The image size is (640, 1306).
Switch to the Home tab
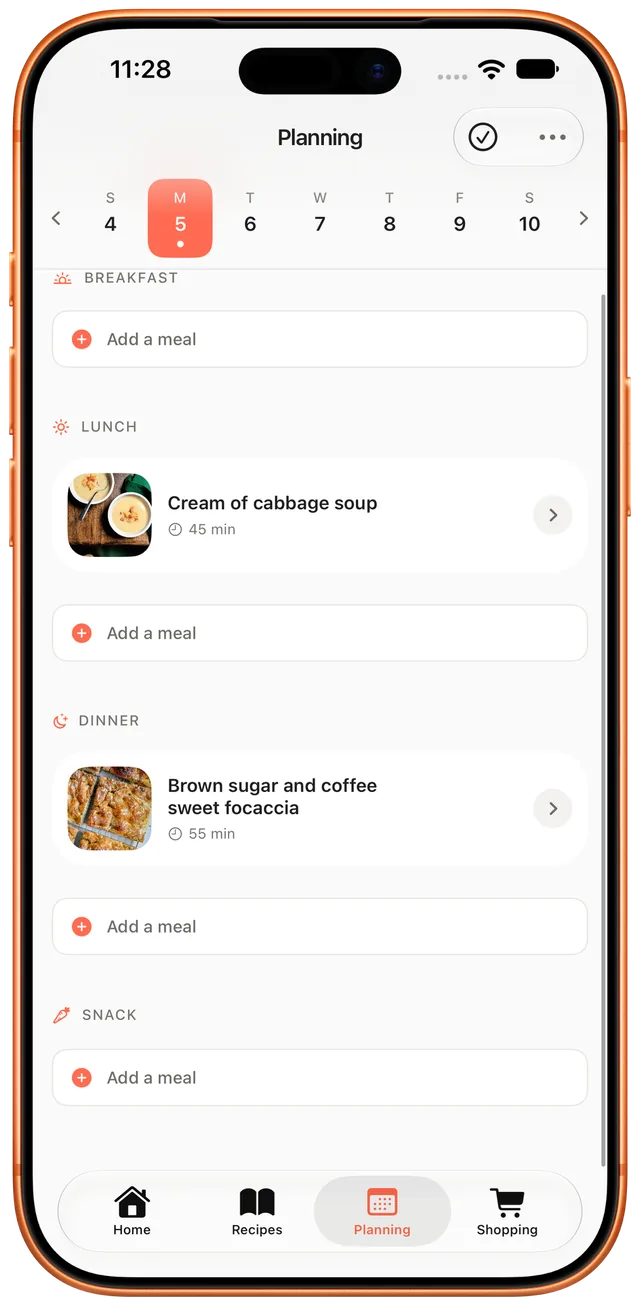pyautogui.click(x=132, y=1212)
